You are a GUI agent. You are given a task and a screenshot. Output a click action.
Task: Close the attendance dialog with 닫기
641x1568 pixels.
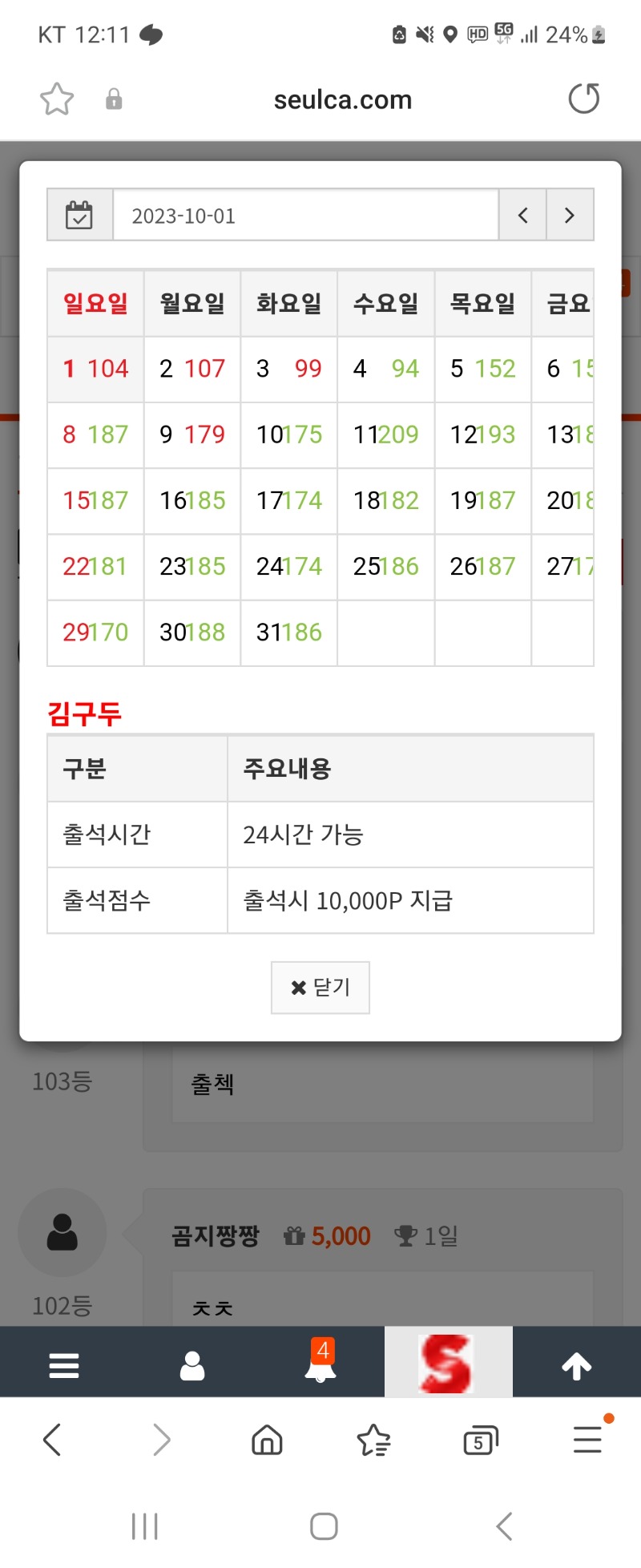coord(320,987)
